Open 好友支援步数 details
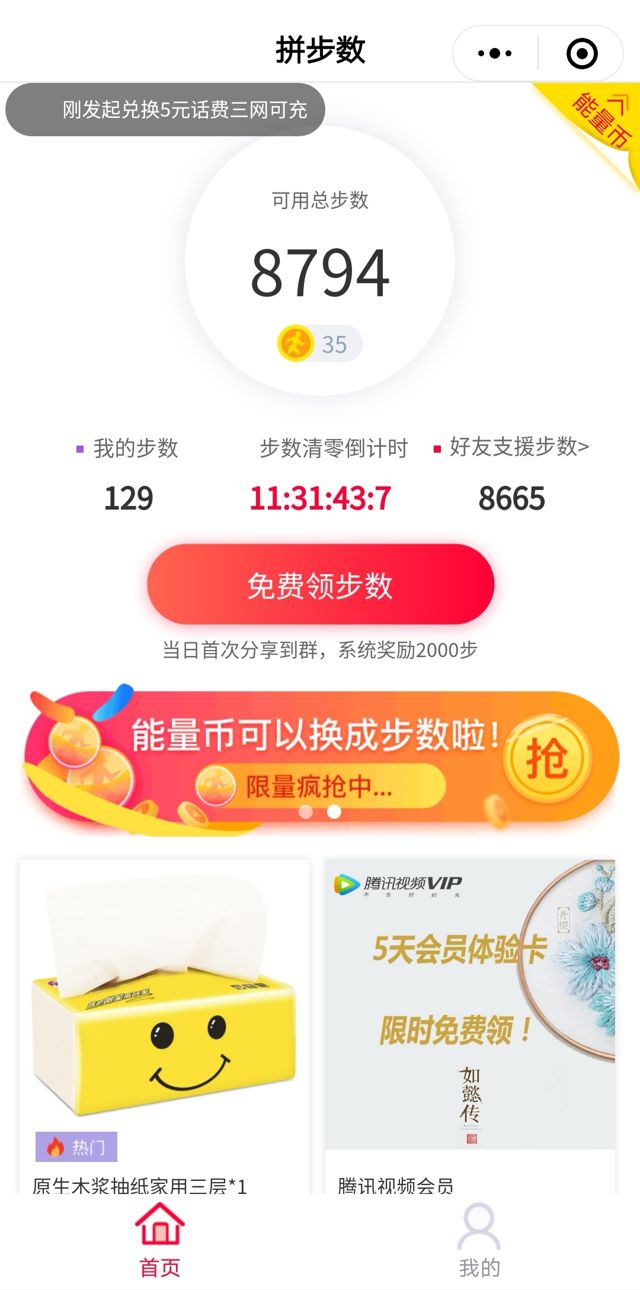 [512, 449]
